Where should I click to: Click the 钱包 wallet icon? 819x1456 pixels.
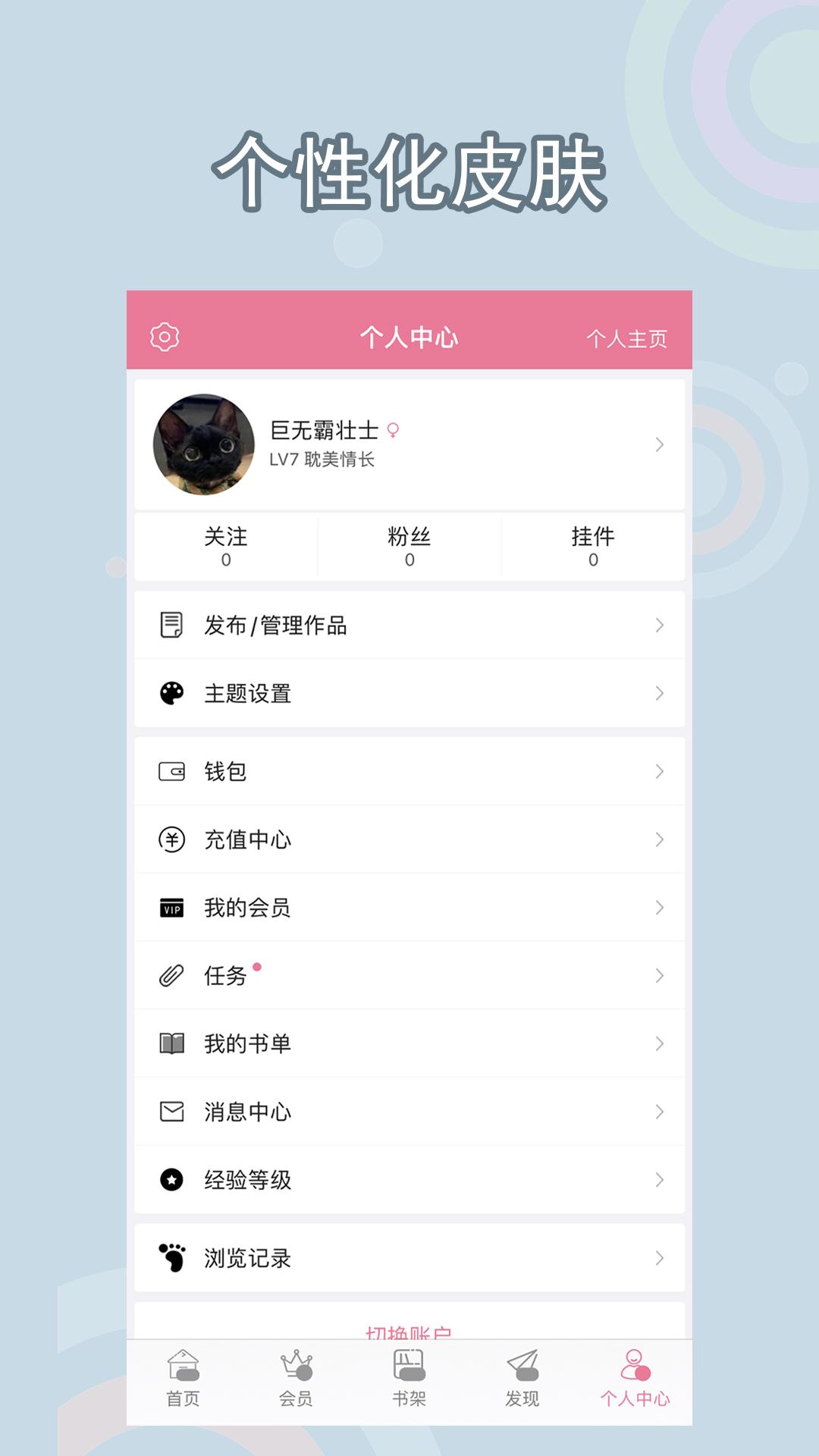pyautogui.click(x=173, y=771)
